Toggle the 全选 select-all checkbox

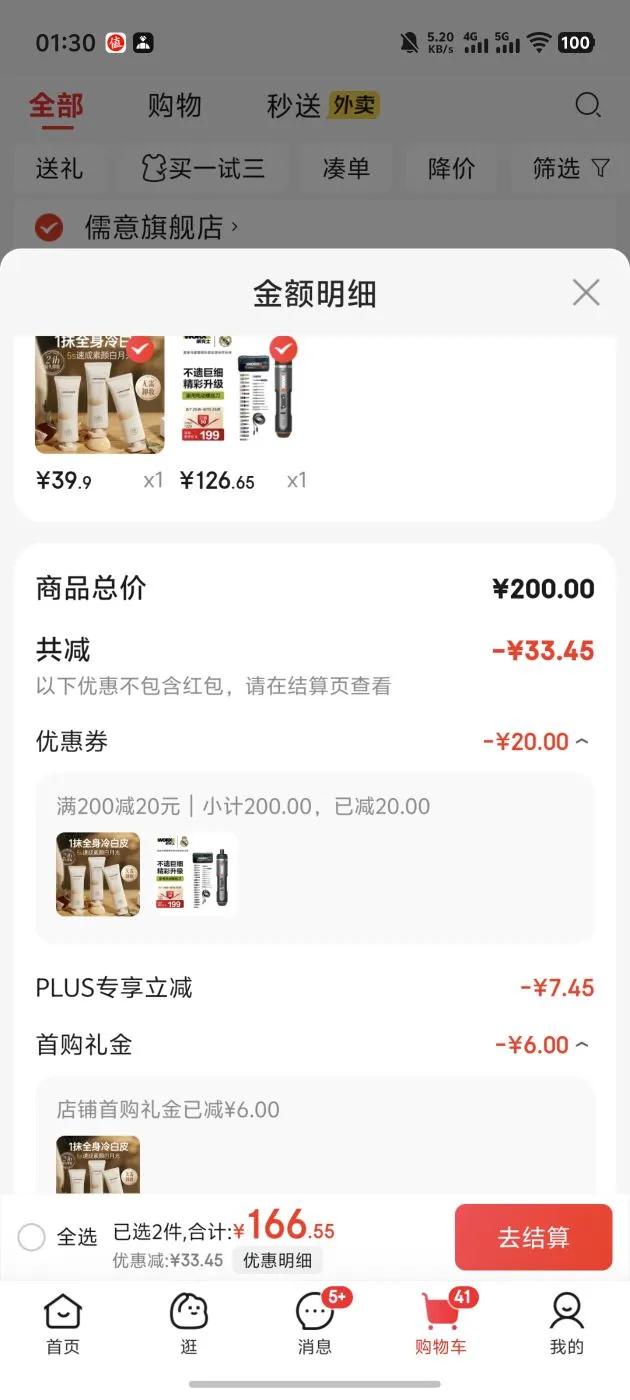pos(32,1238)
